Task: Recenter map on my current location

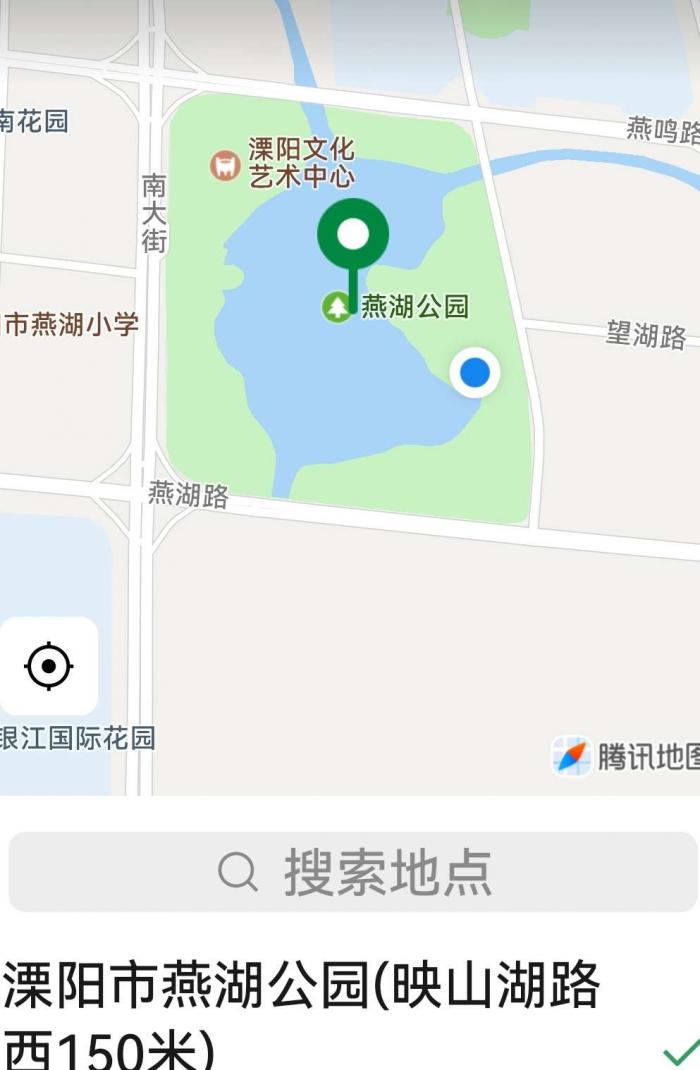Action: pos(49,666)
